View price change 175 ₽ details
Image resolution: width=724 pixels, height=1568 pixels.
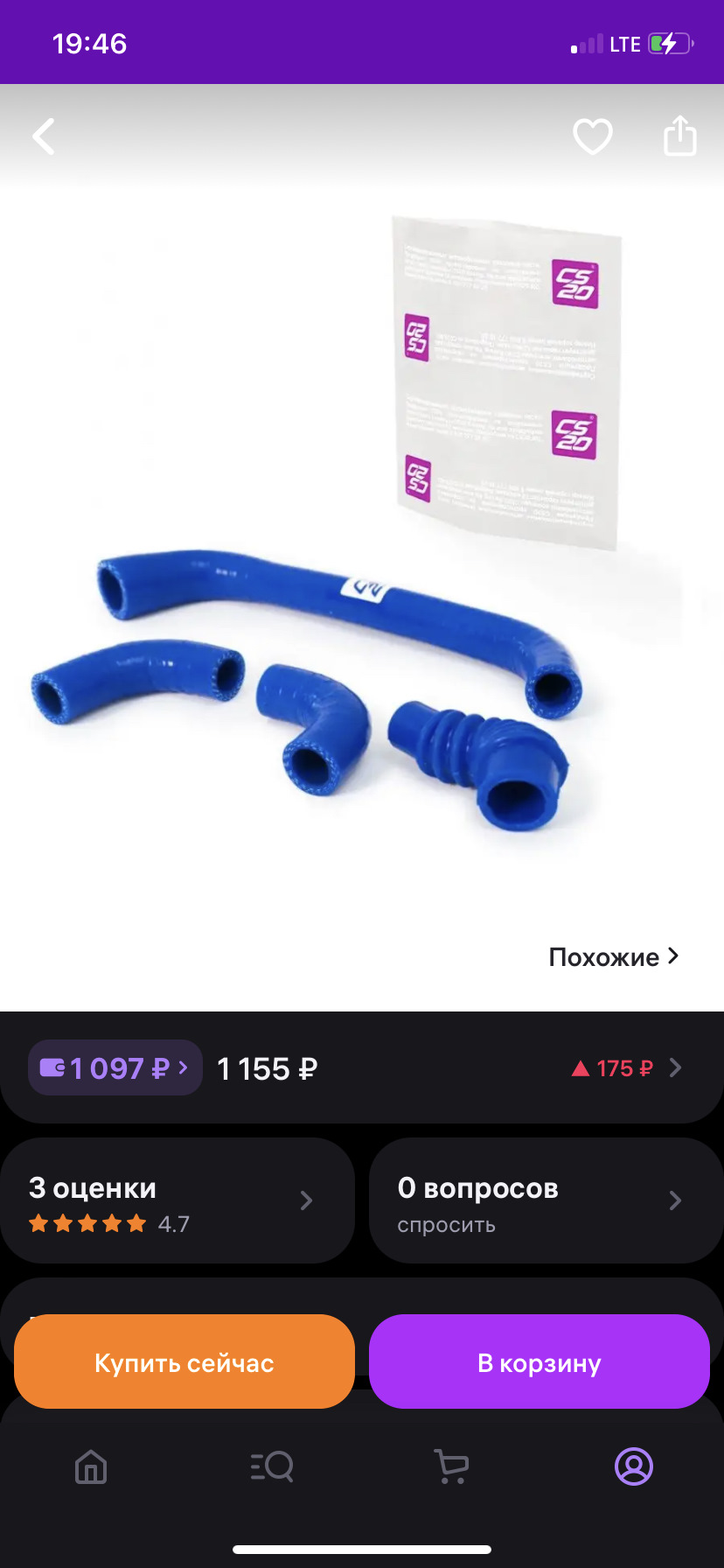(624, 1068)
